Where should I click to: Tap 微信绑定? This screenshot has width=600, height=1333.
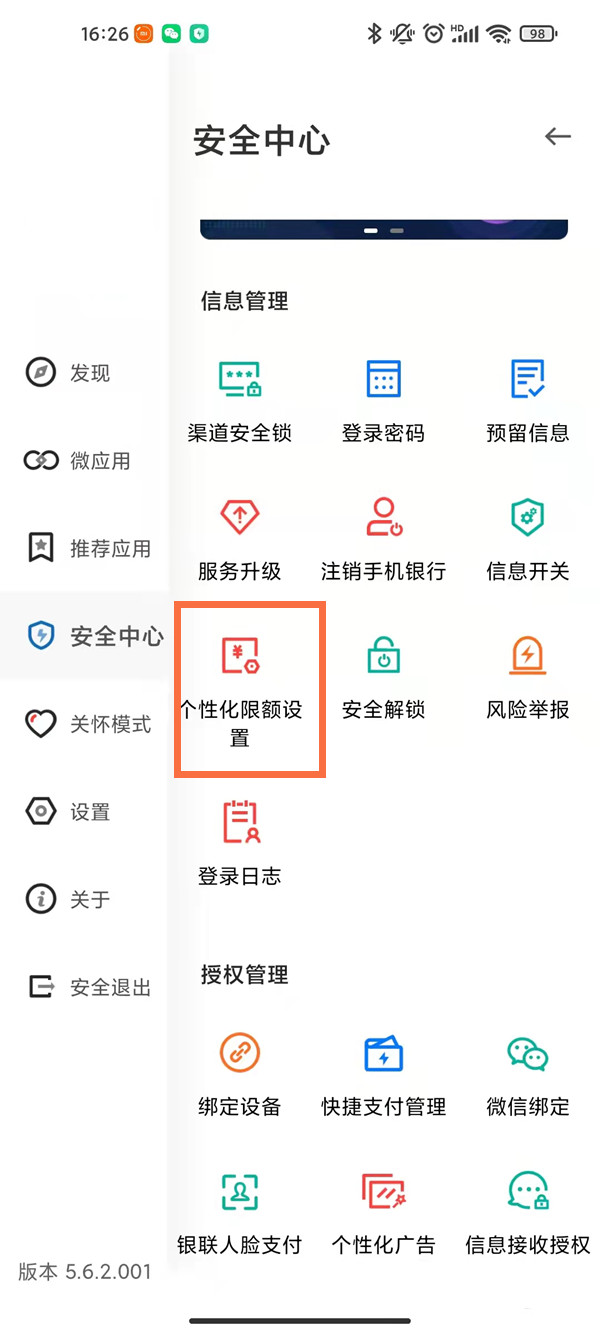click(x=528, y=1074)
